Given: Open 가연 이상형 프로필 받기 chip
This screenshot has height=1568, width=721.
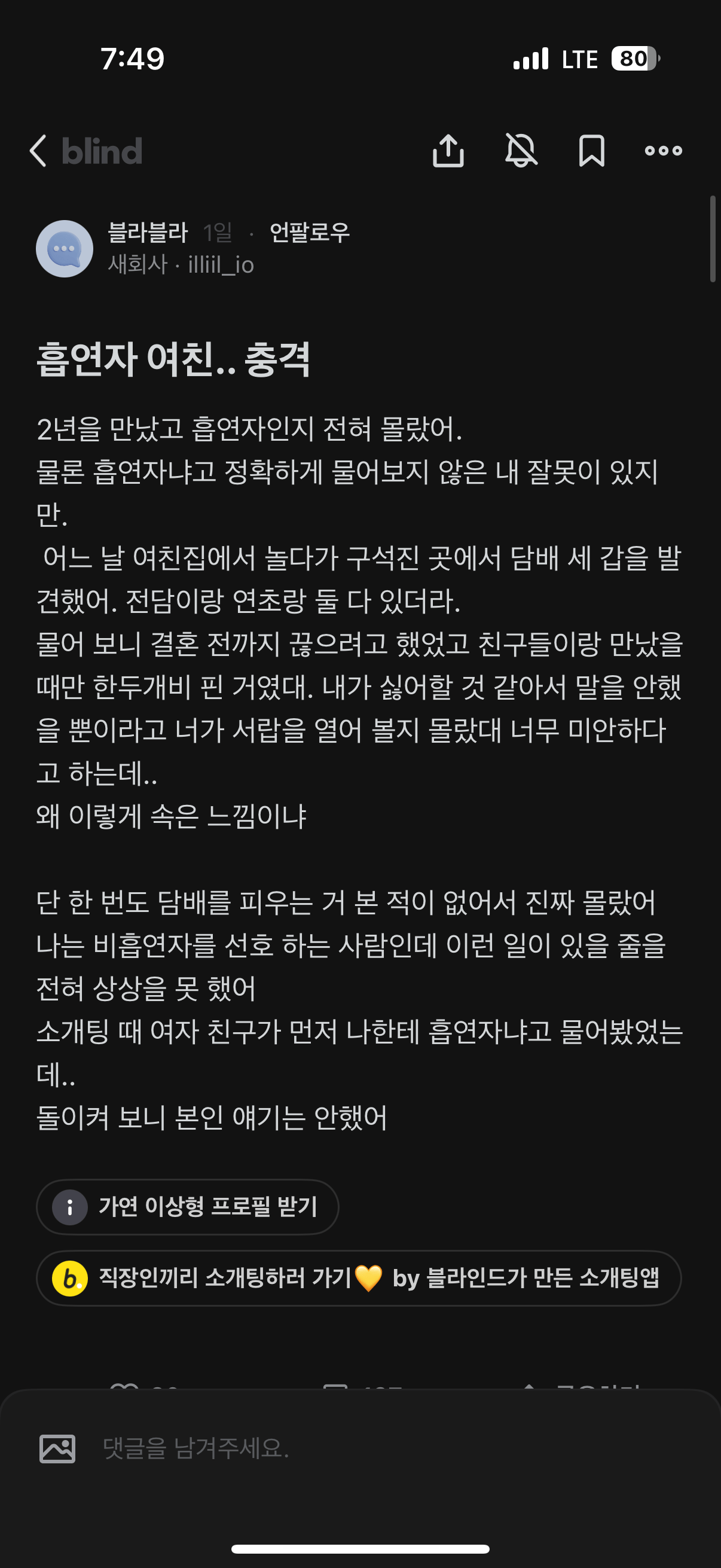Looking at the screenshot, I should tap(187, 1206).
